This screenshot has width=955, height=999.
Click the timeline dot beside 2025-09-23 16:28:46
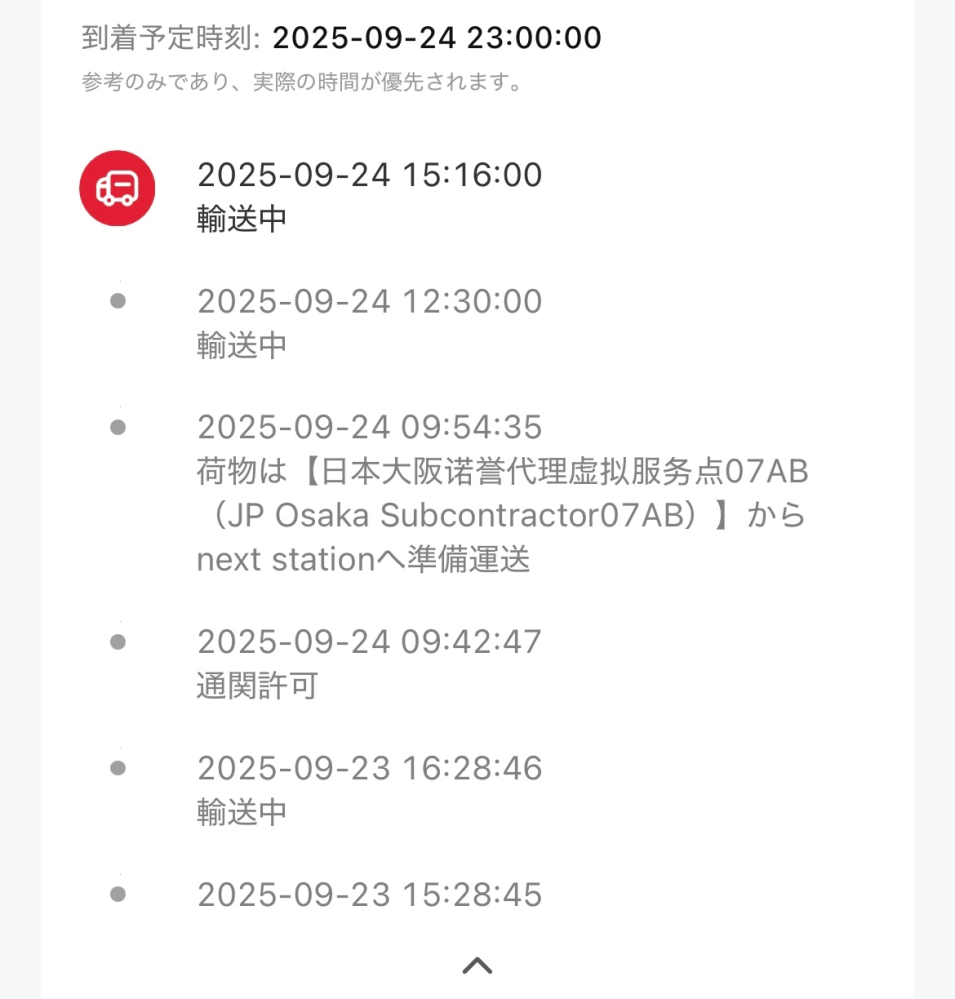[x=117, y=769]
